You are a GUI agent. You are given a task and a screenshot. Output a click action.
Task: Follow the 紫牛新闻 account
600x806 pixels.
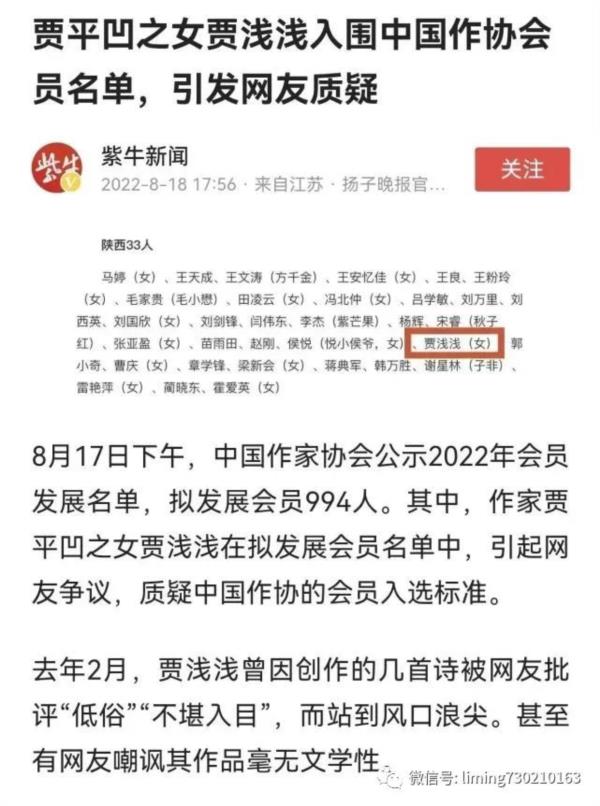click(521, 169)
